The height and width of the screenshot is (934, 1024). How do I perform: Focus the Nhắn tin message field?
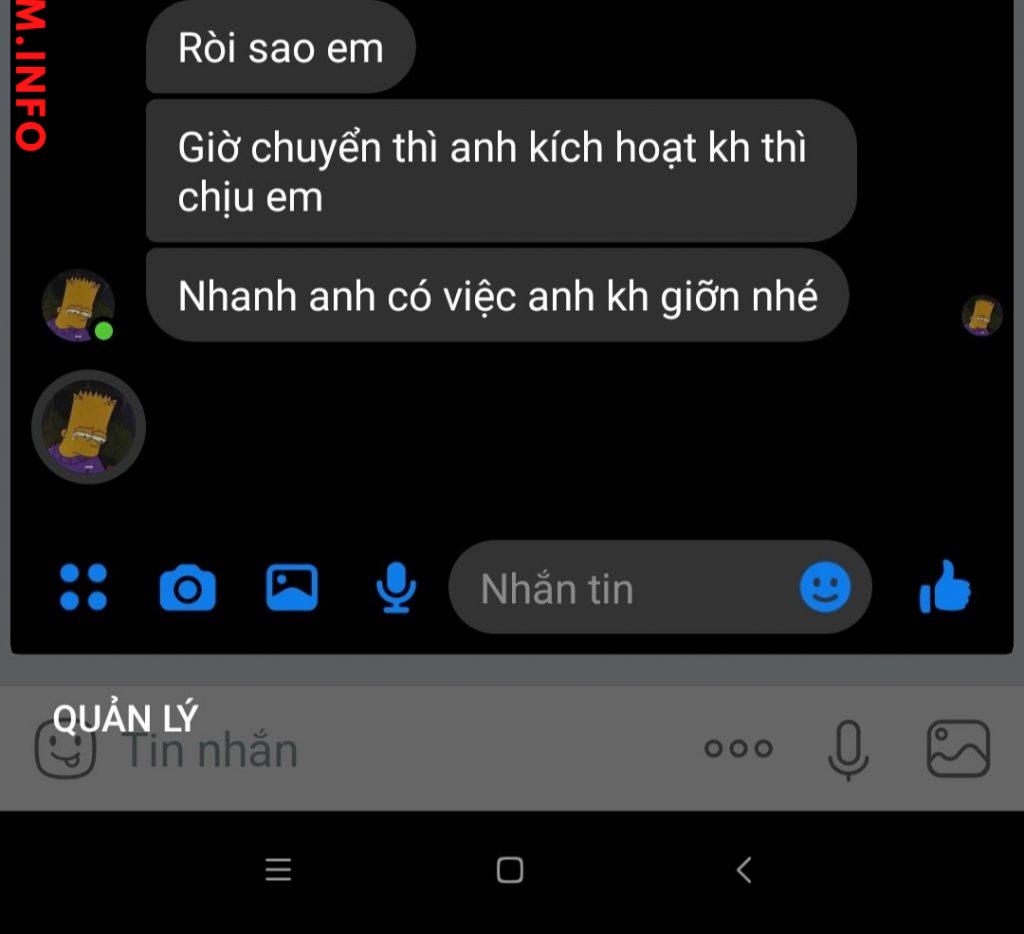[x=620, y=588]
